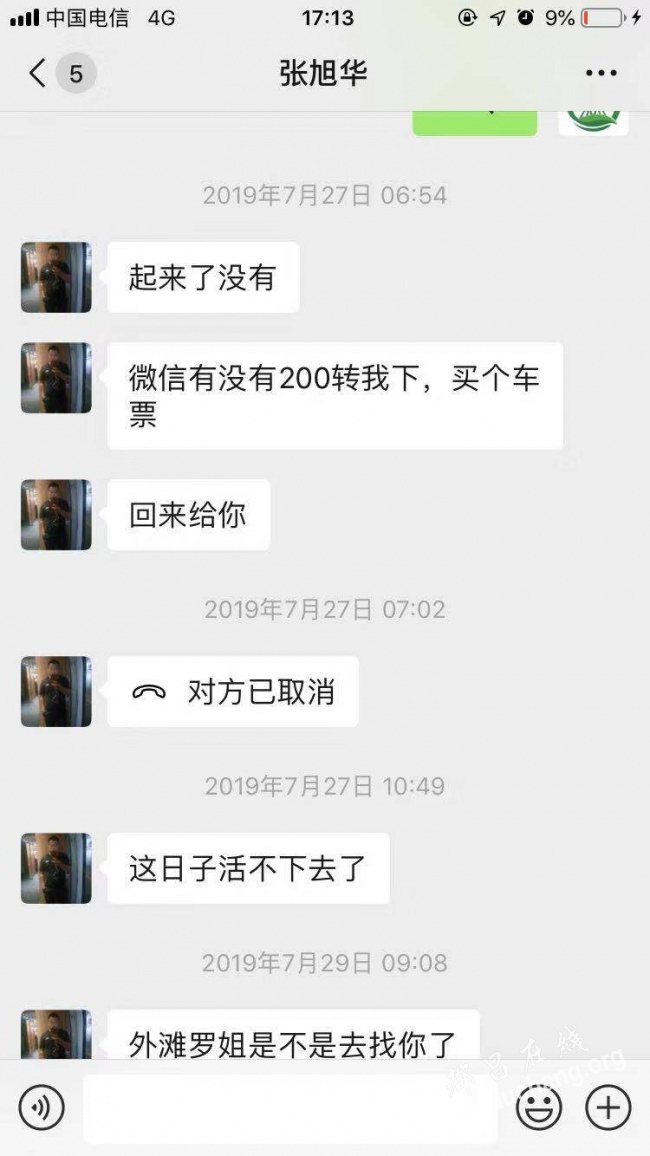The height and width of the screenshot is (1156, 650).
Task: Tap the canceled call message 对方已取消
Action: click(x=232, y=692)
